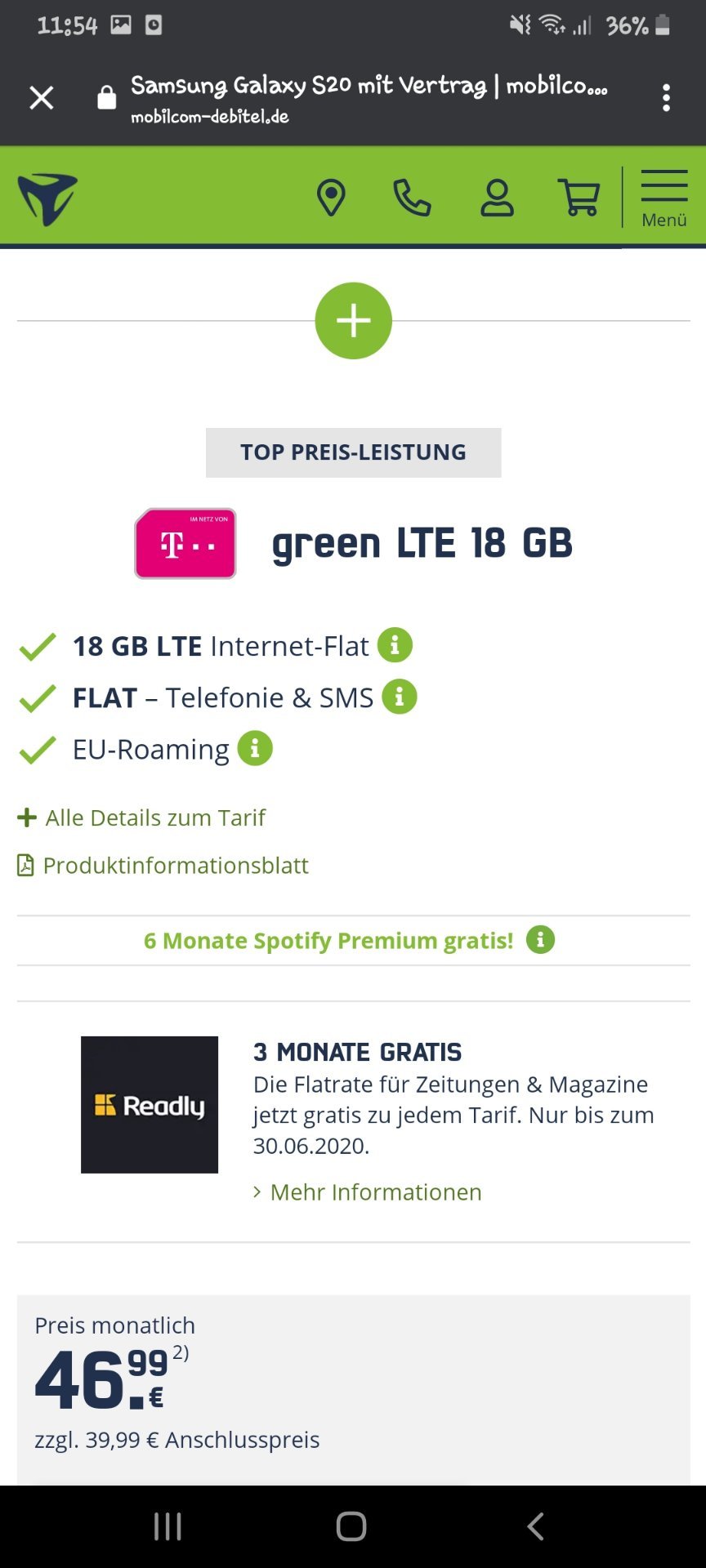Open the store locator pin icon
The image size is (706, 1568).
click(331, 198)
